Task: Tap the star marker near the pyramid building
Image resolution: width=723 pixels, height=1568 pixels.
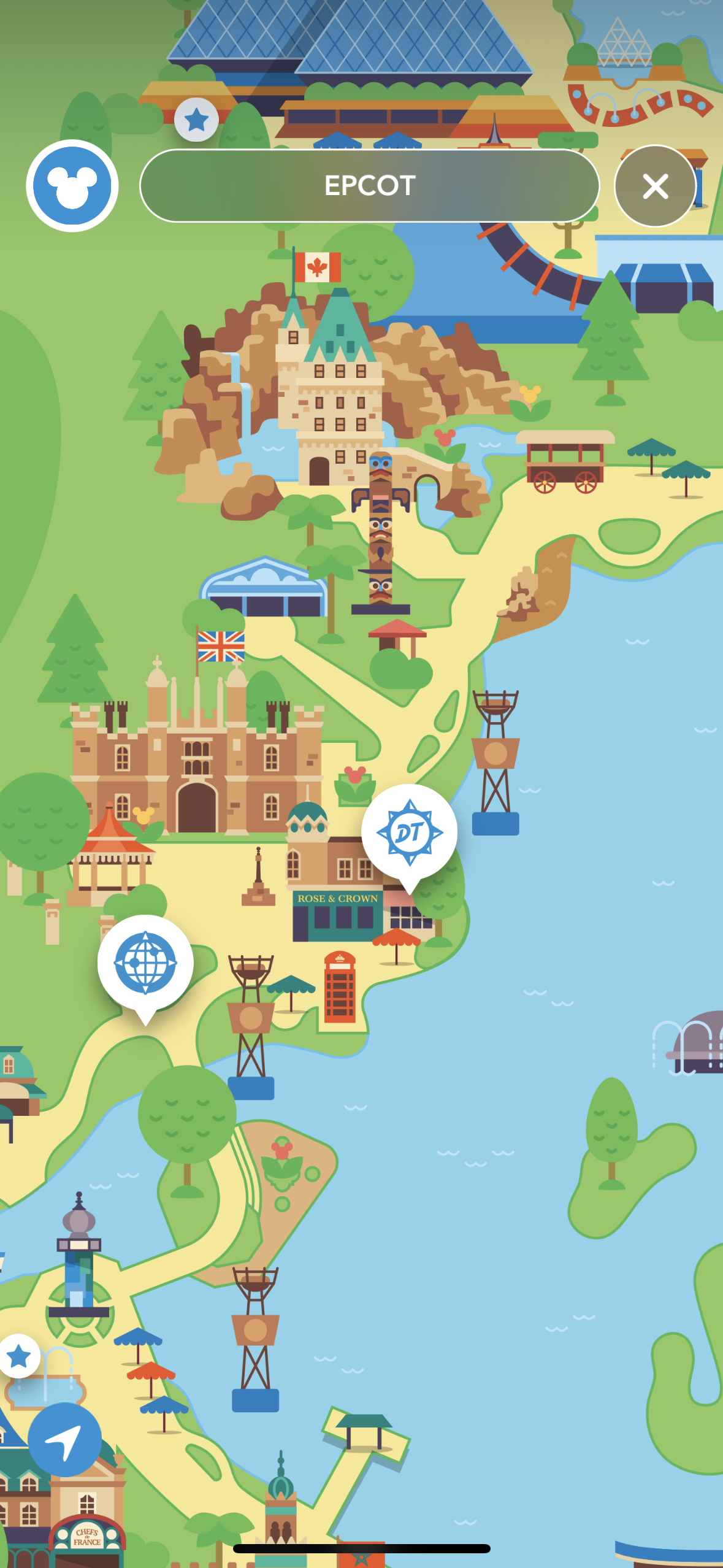Action: [x=196, y=120]
